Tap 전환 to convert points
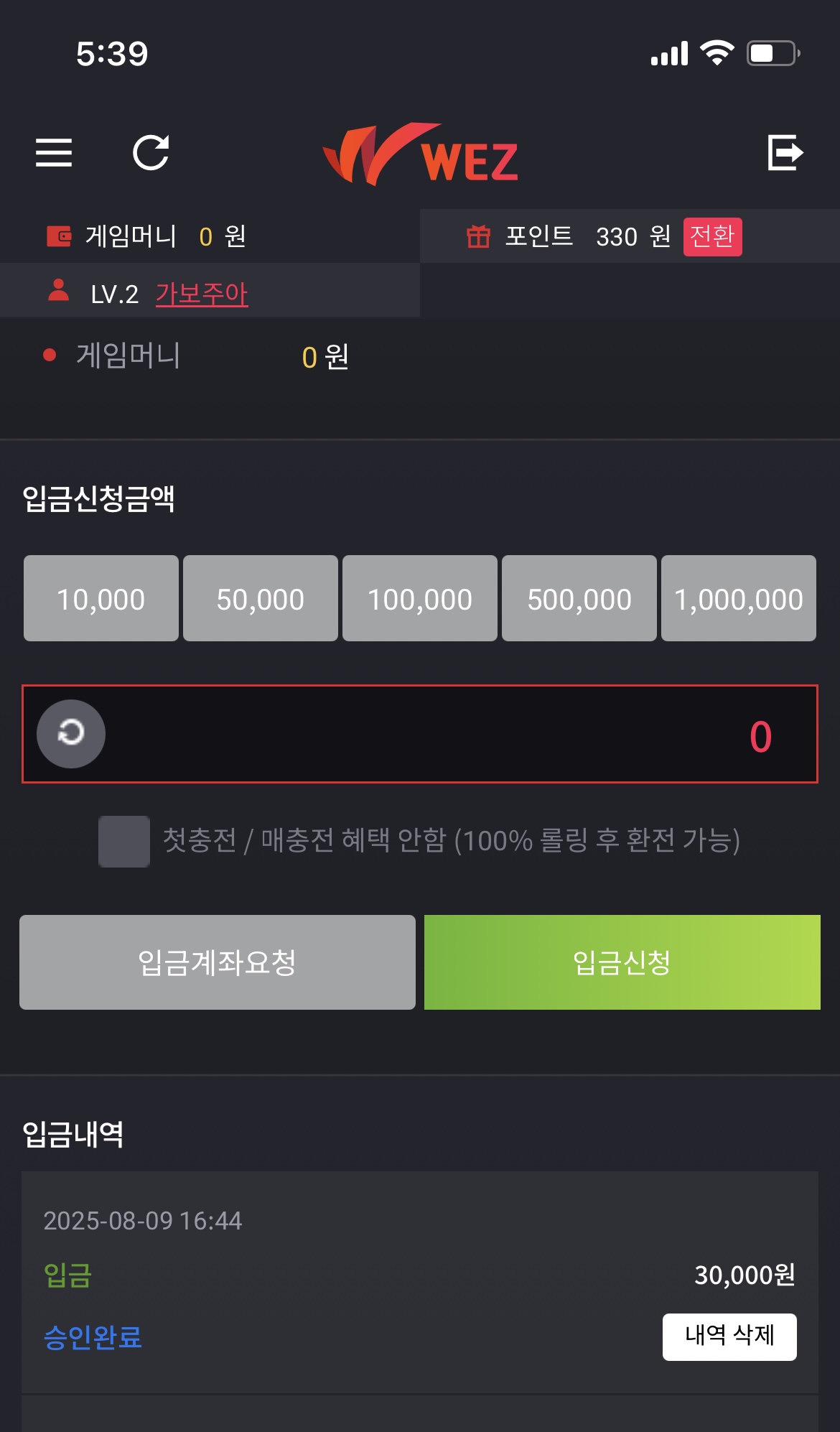The width and height of the screenshot is (840, 1432). tap(711, 236)
